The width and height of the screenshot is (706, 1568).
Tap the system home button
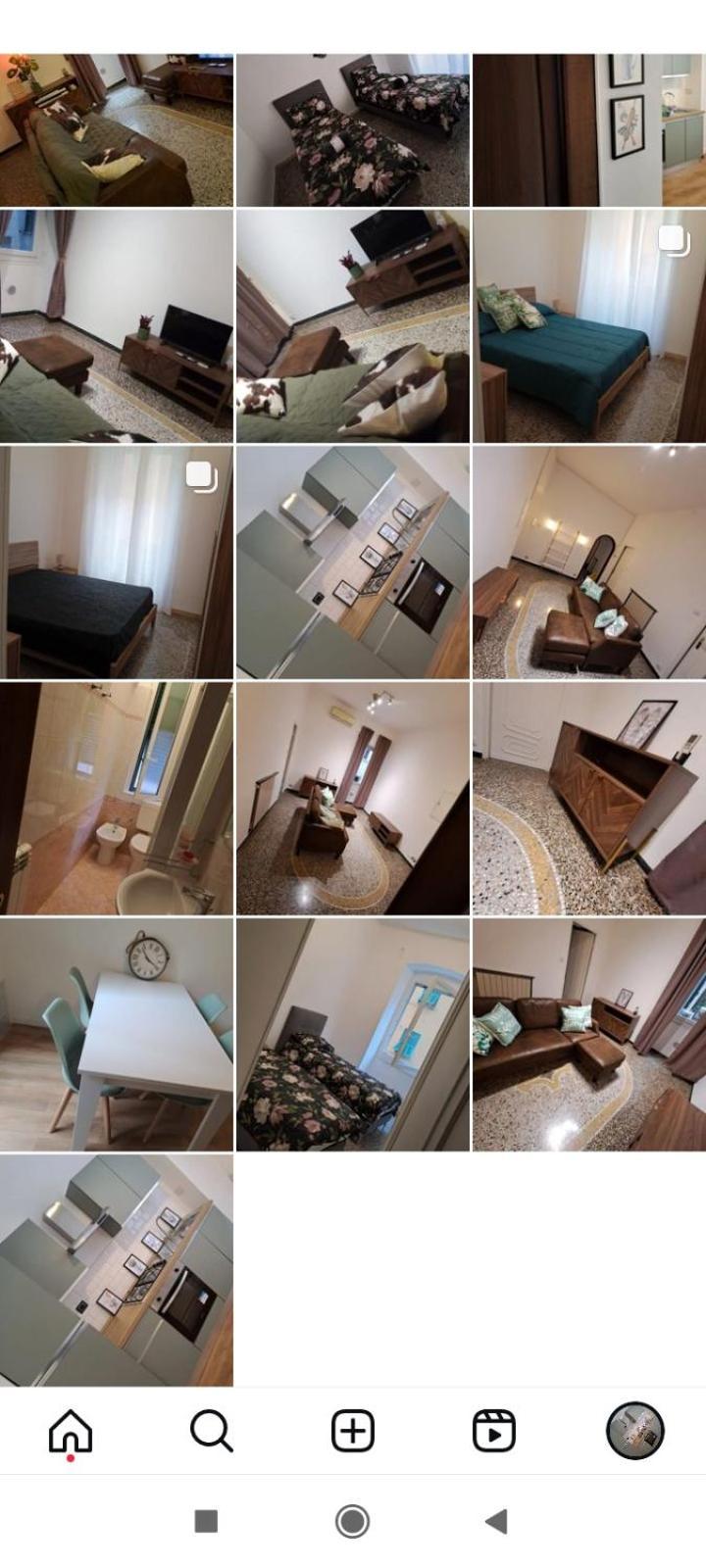tap(353, 1521)
